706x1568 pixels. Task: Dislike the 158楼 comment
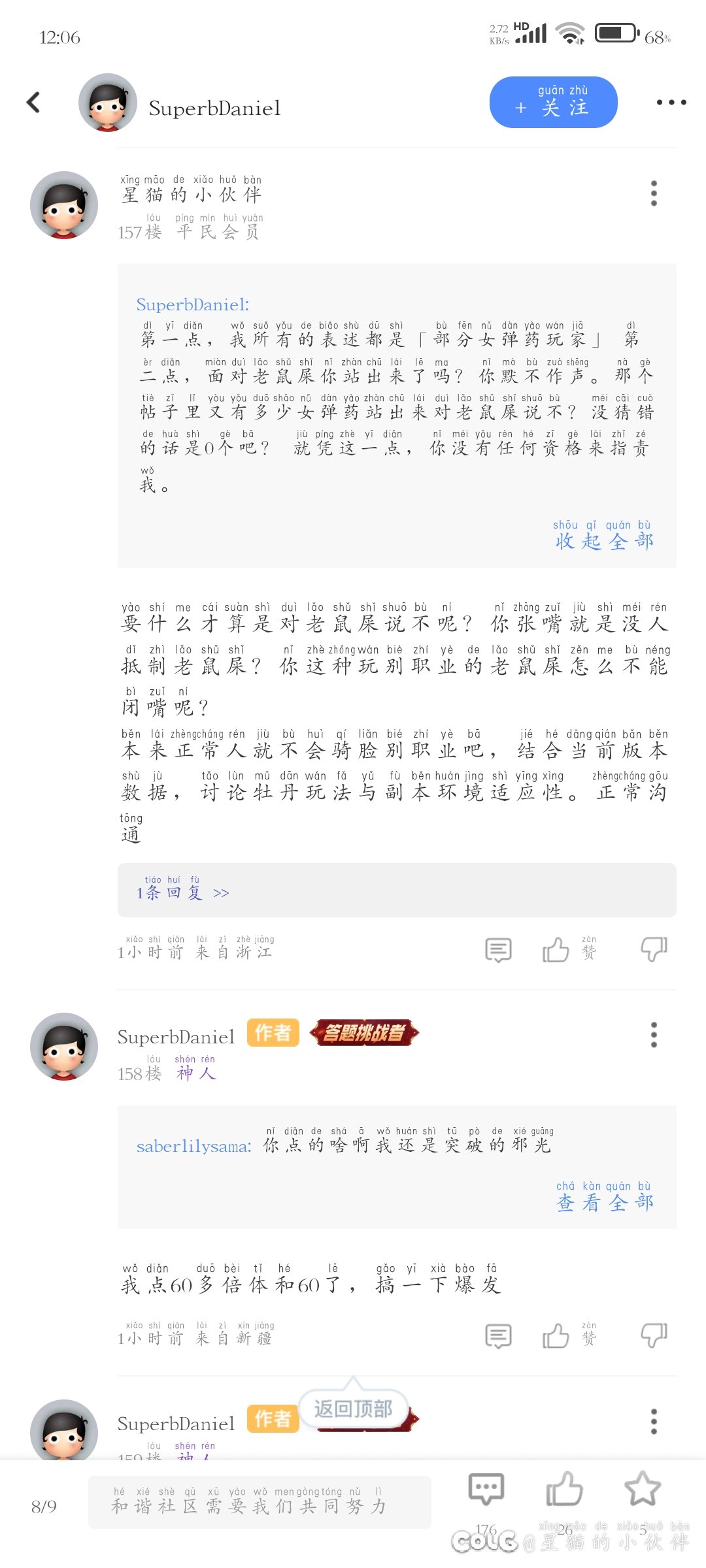(653, 1336)
